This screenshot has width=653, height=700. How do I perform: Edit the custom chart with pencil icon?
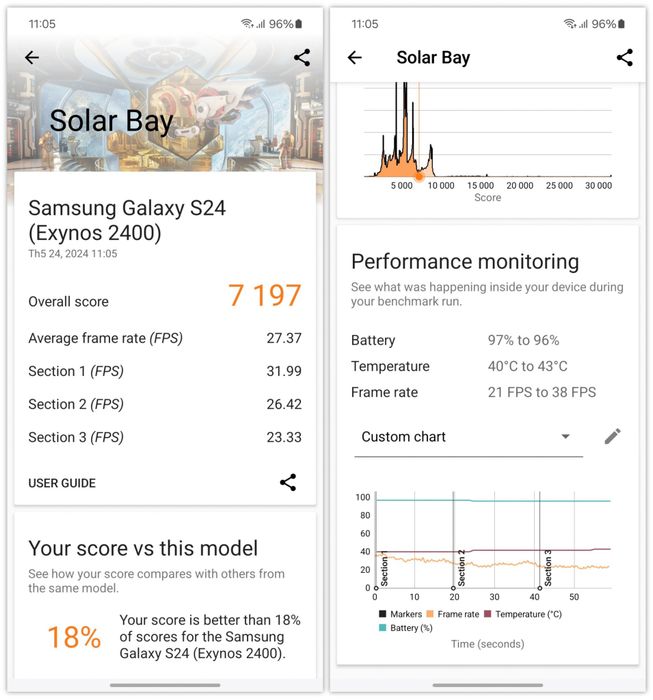(x=613, y=436)
